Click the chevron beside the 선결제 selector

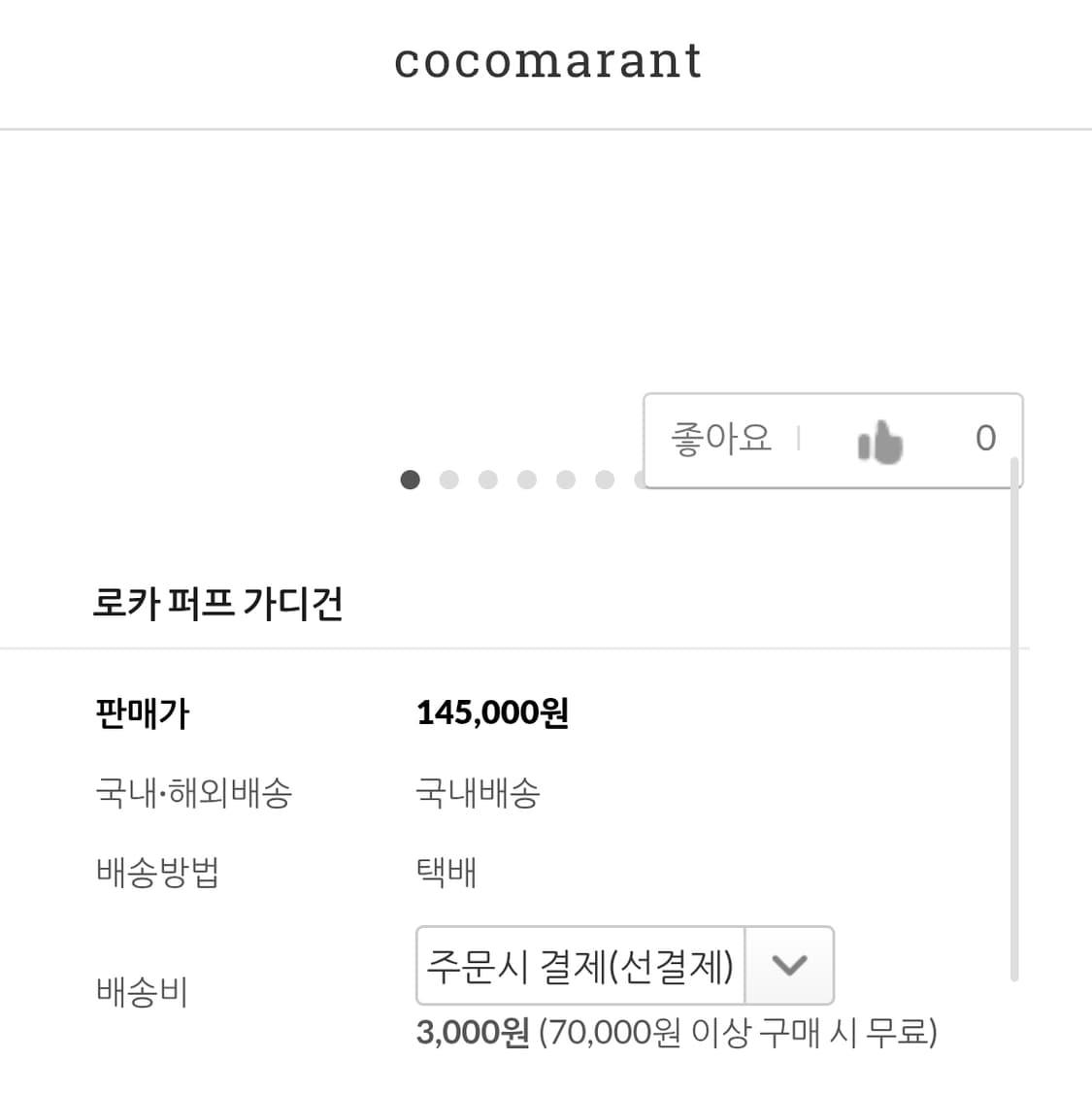pyautogui.click(x=788, y=965)
